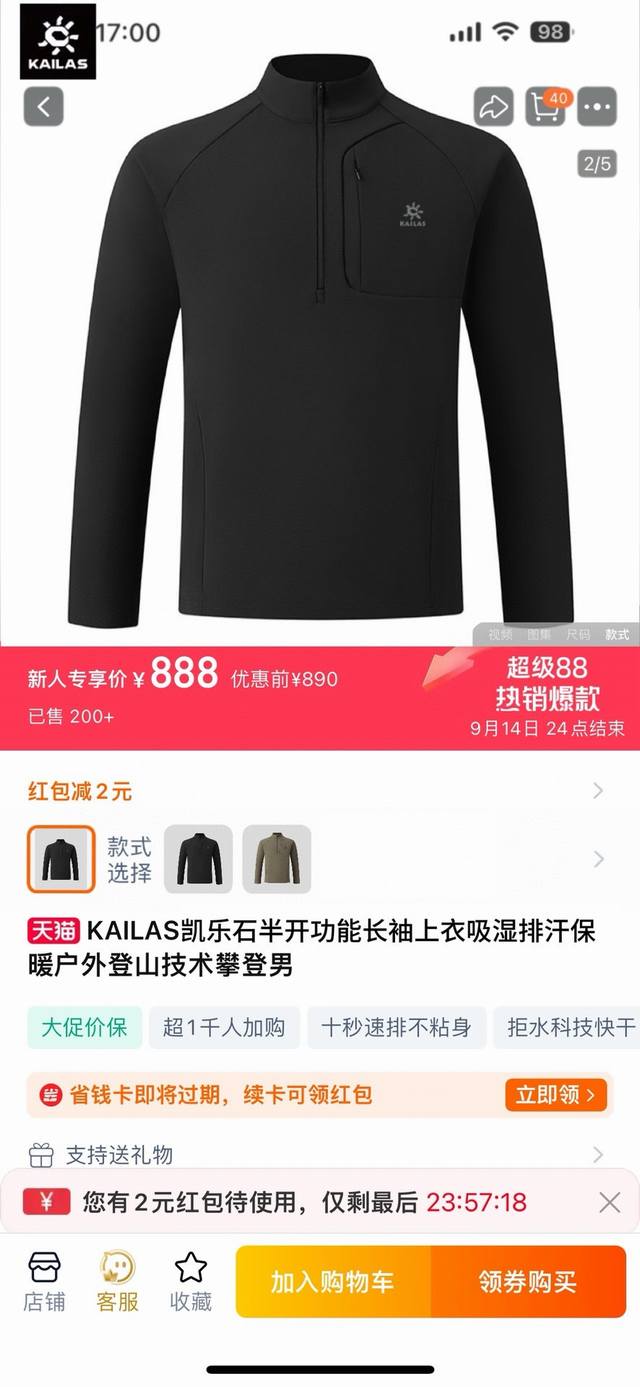640x1387 pixels.
Task: Visit the 店铺 store page
Action: coord(44,1281)
